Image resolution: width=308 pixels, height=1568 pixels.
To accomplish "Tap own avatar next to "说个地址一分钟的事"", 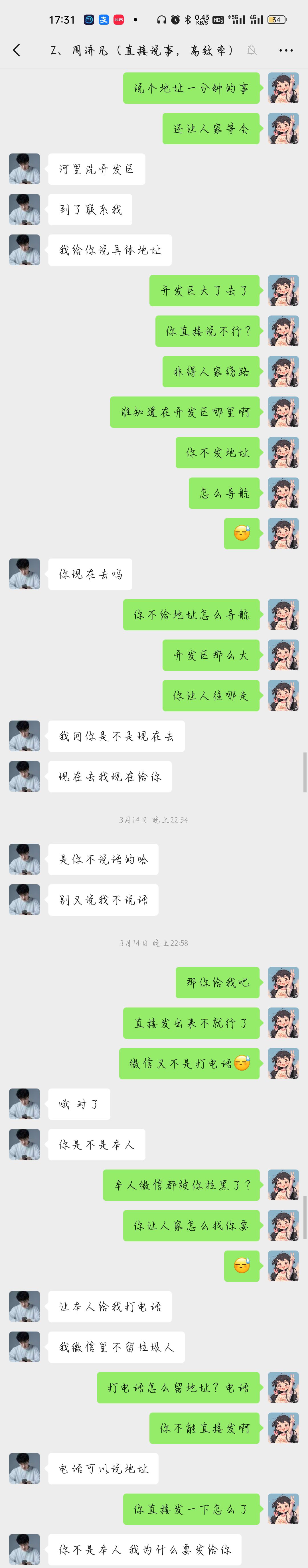I will click(x=284, y=88).
